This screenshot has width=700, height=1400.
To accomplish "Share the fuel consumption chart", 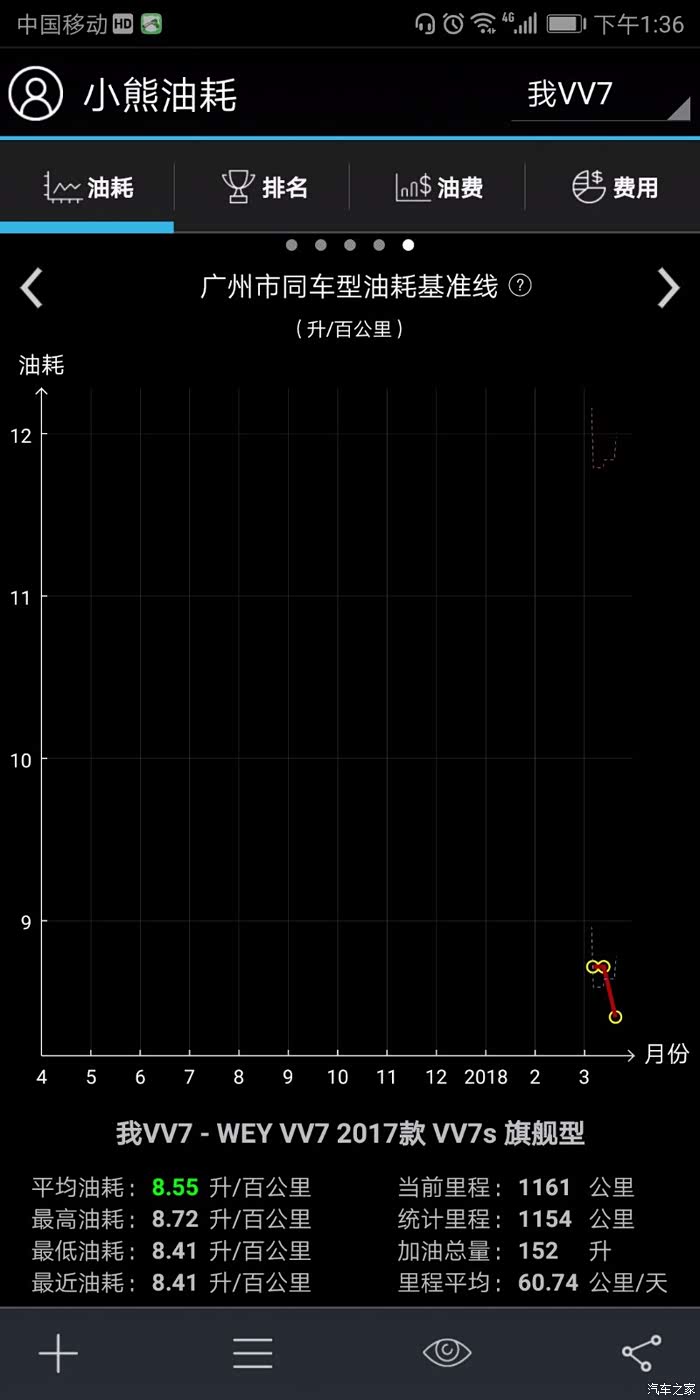I will tap(641, 1353).
